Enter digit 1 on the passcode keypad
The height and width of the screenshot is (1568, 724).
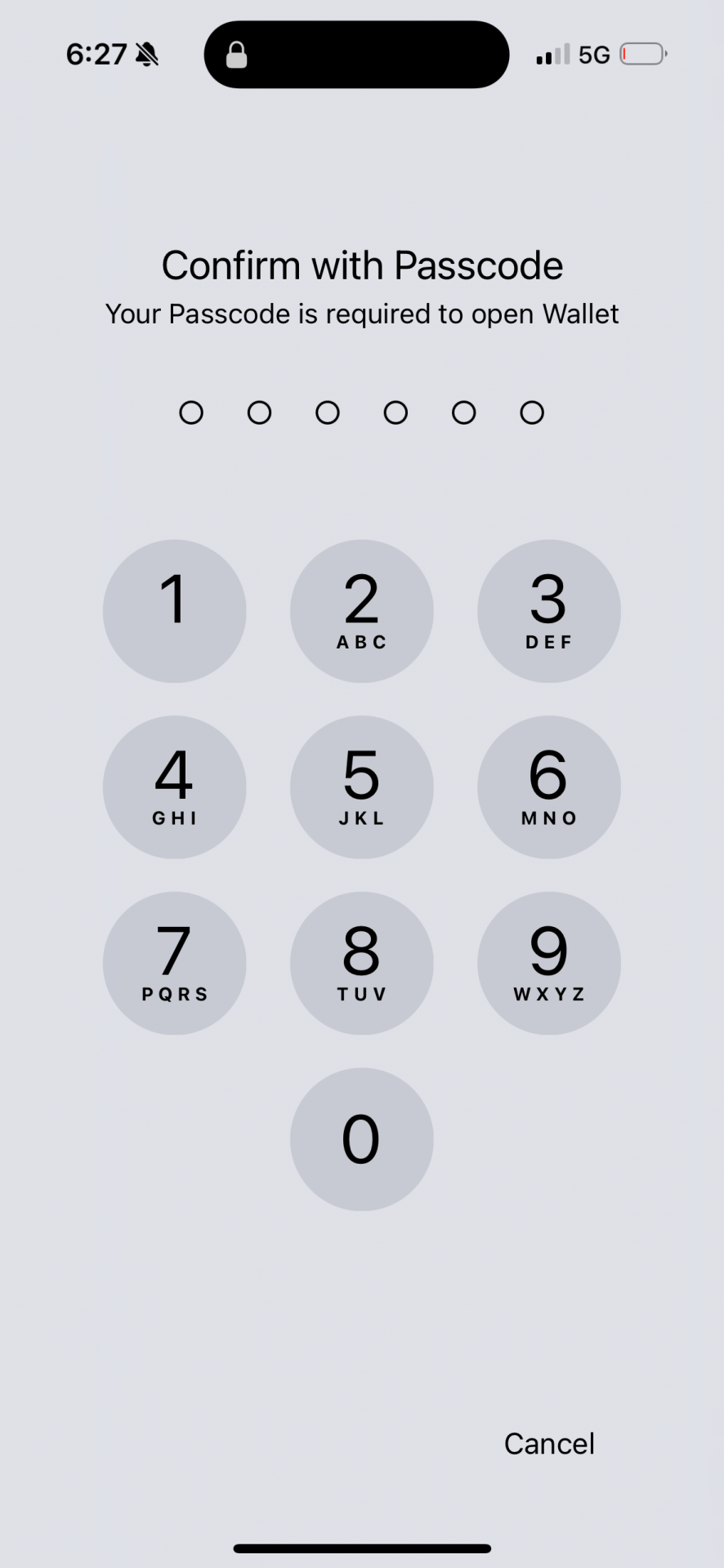174,611
